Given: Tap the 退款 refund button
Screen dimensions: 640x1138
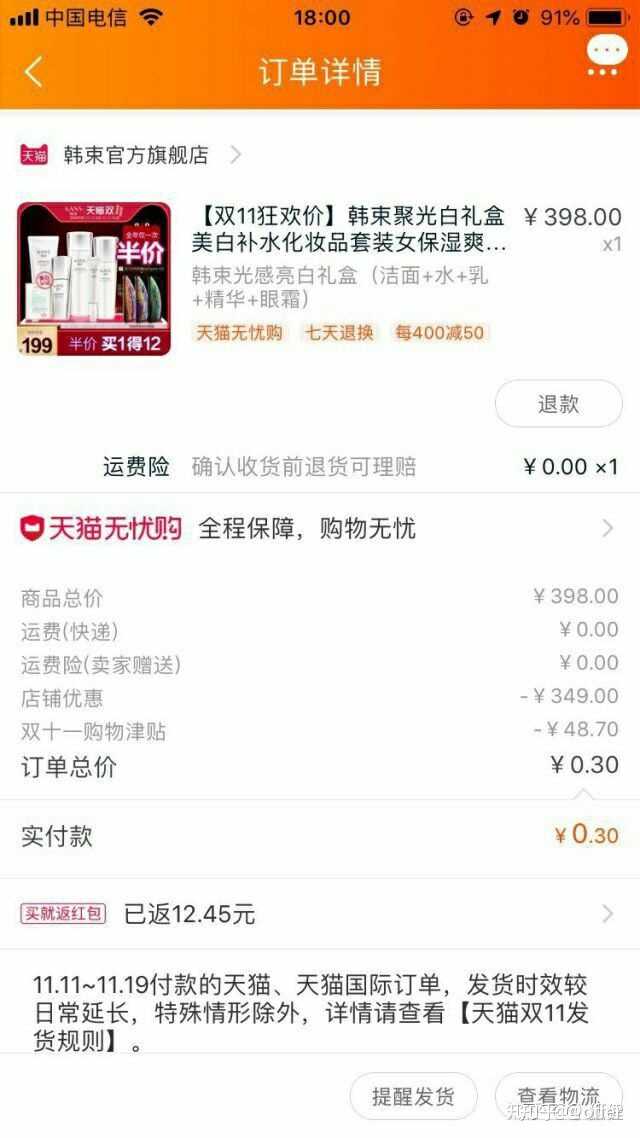Looking at the screenshot, I should pyautogui.click(x=558, y=404).
